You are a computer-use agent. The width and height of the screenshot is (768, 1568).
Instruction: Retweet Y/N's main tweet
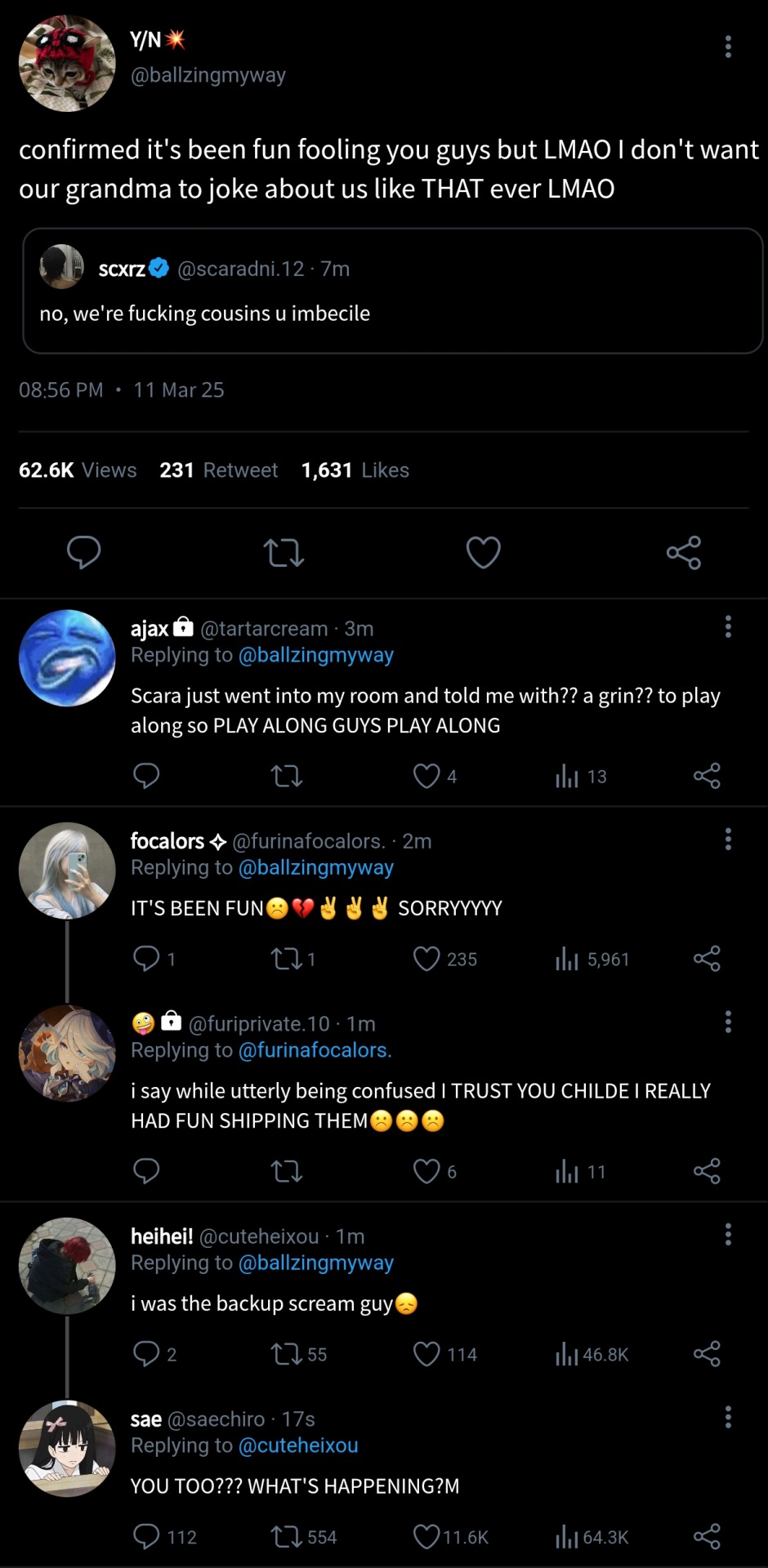pos(284,552)
